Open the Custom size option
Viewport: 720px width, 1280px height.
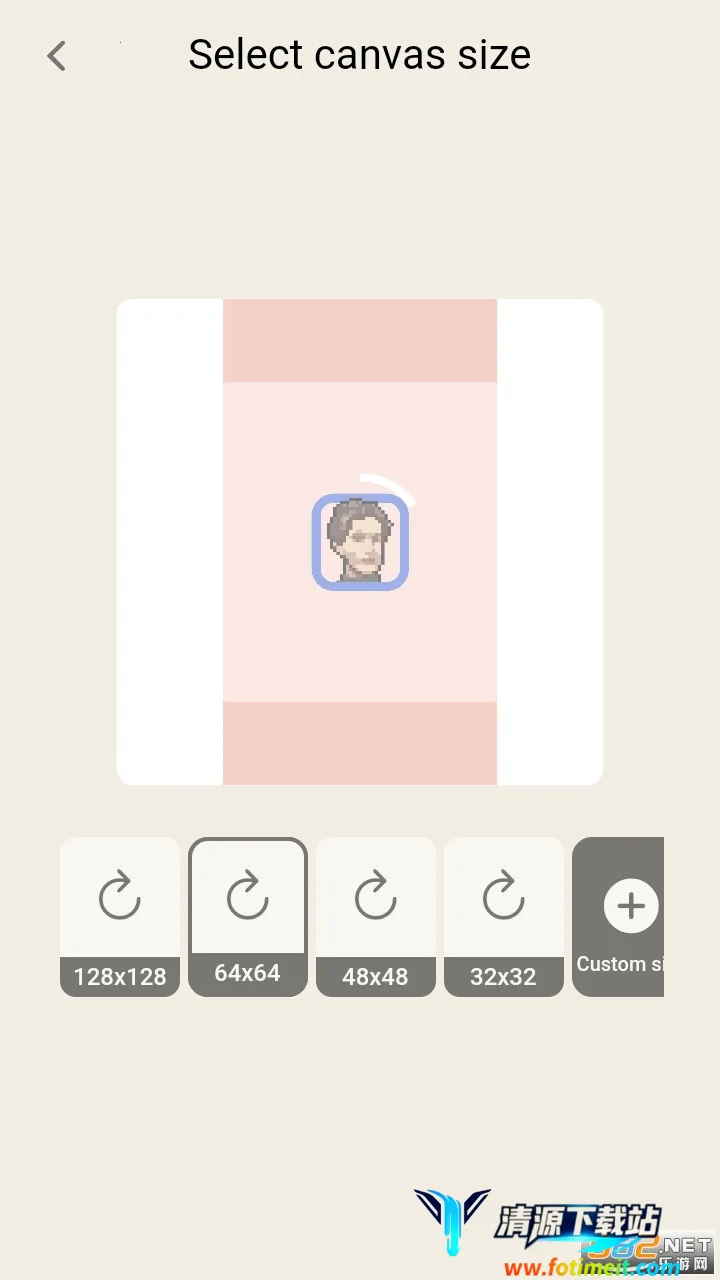click(x=620, y=916)
